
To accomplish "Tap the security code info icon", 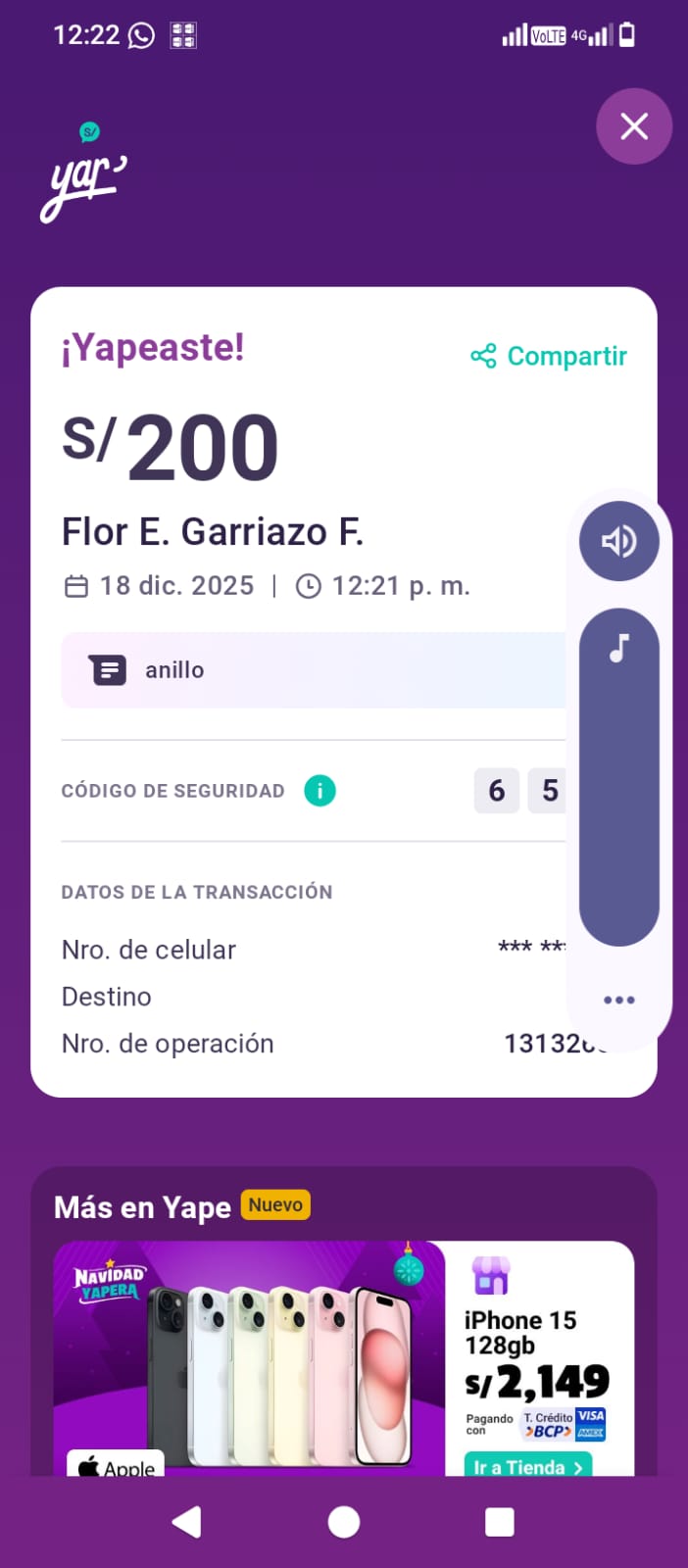I will pos(319,790).
